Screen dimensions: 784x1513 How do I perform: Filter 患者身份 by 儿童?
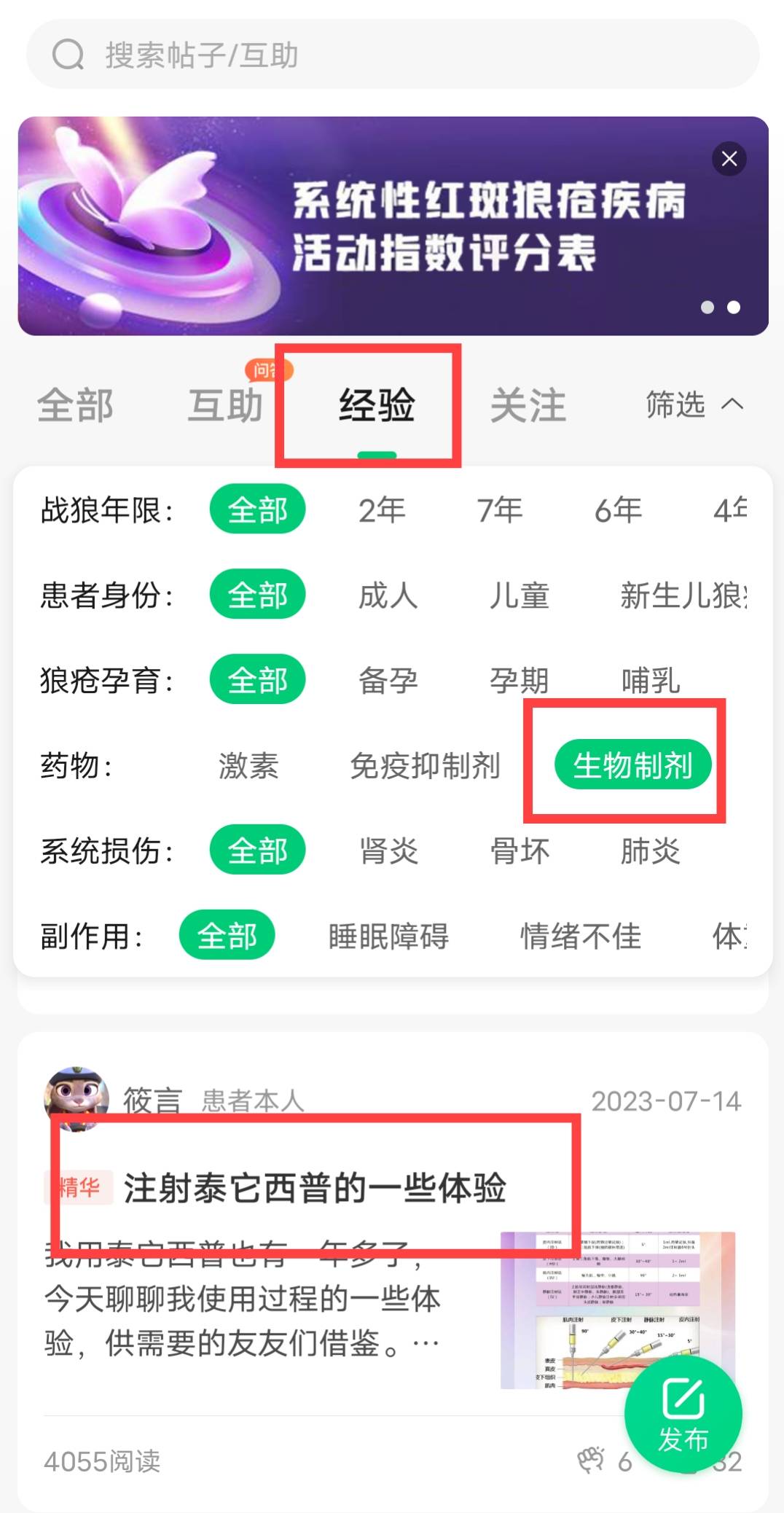click(519, 595)
